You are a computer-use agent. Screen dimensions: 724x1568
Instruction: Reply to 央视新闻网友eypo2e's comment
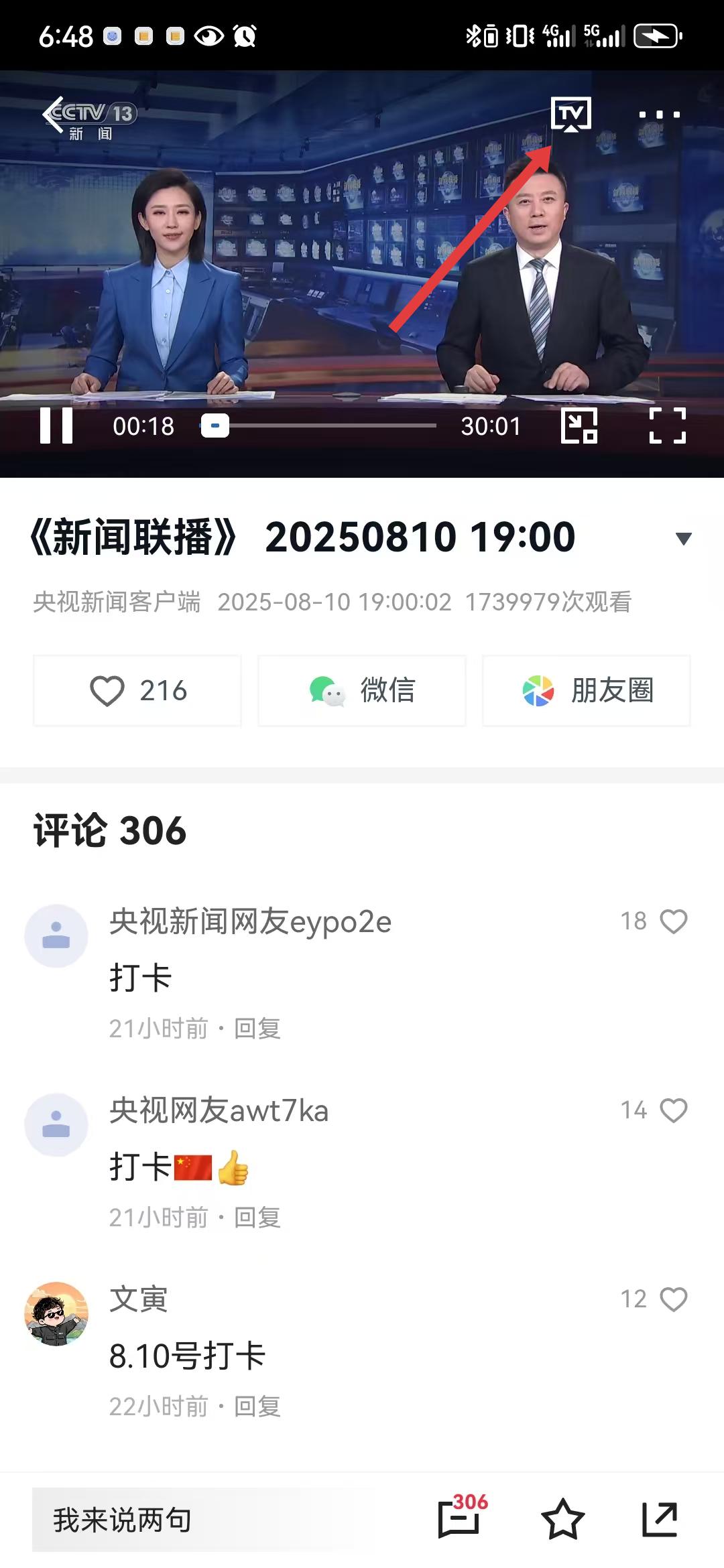pos(257,1029)
